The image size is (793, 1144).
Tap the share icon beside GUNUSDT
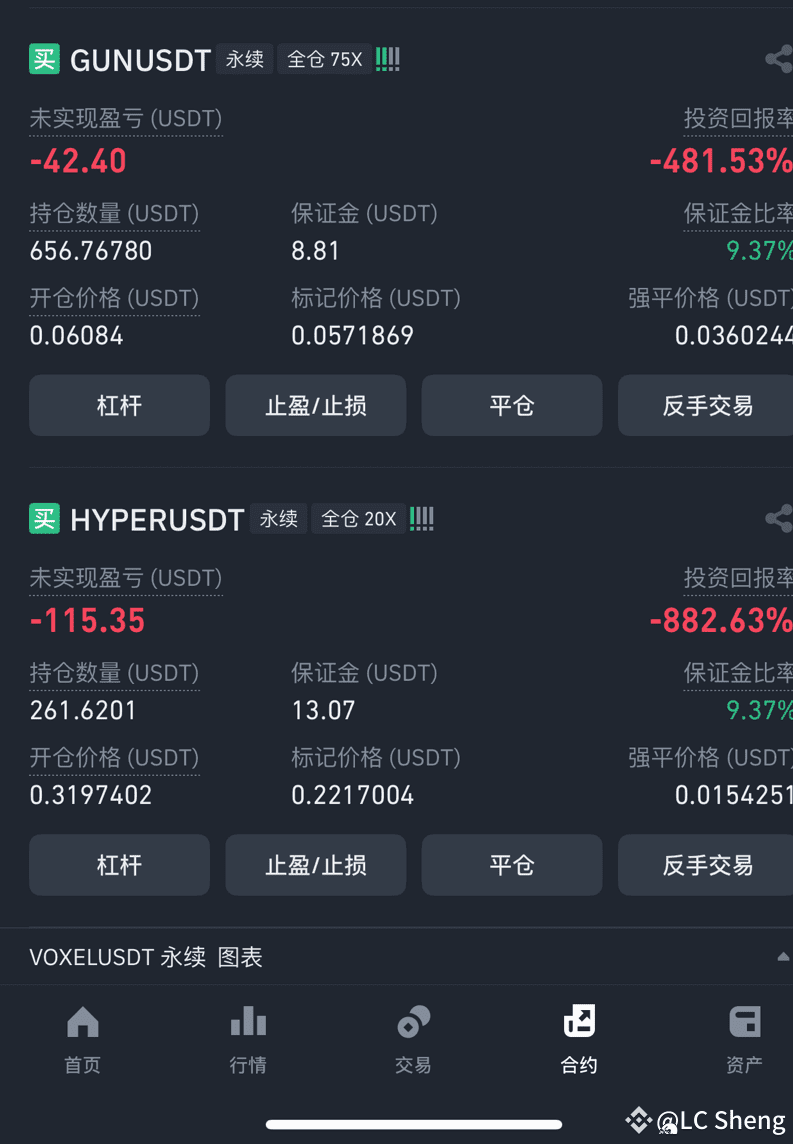(778, 59)
